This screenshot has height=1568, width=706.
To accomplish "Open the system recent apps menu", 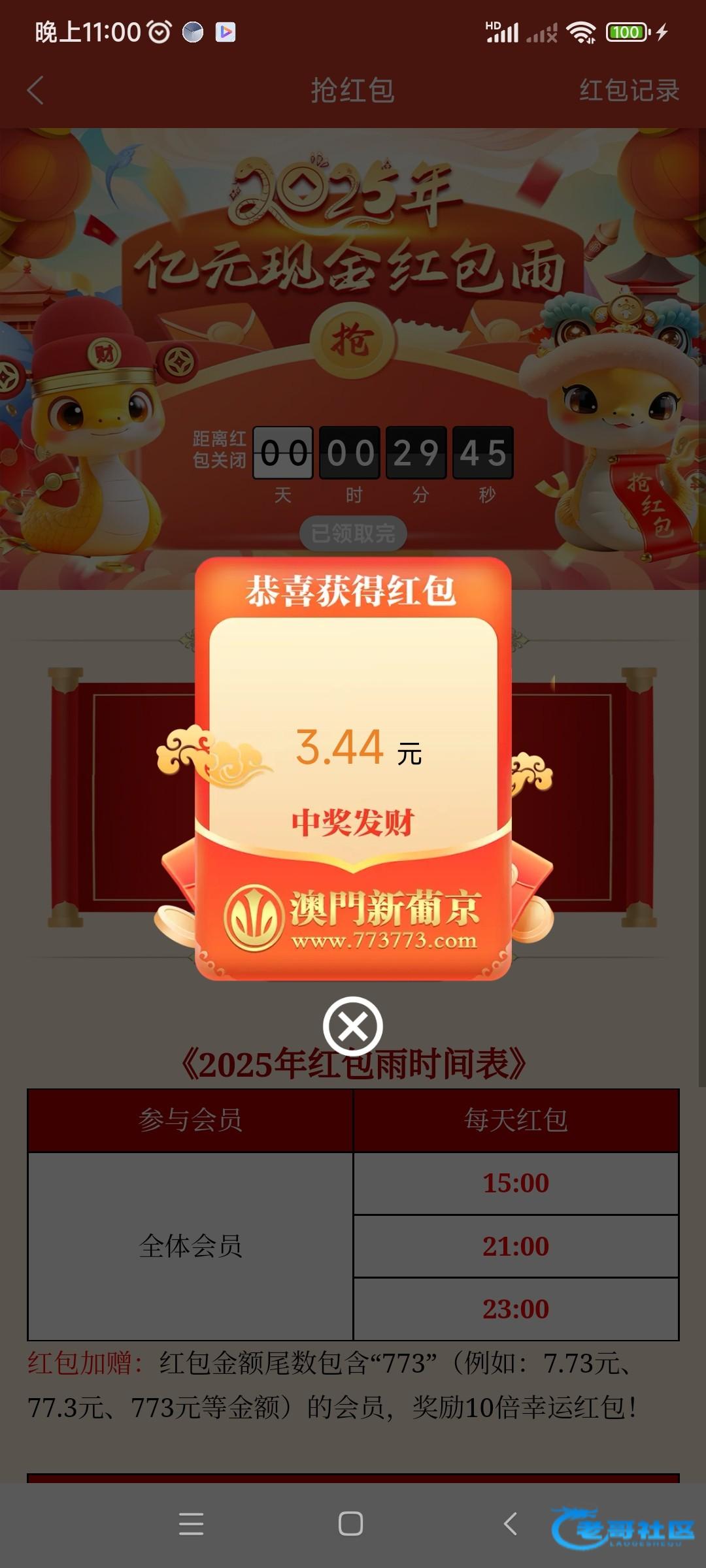I will click(191, 1524).
